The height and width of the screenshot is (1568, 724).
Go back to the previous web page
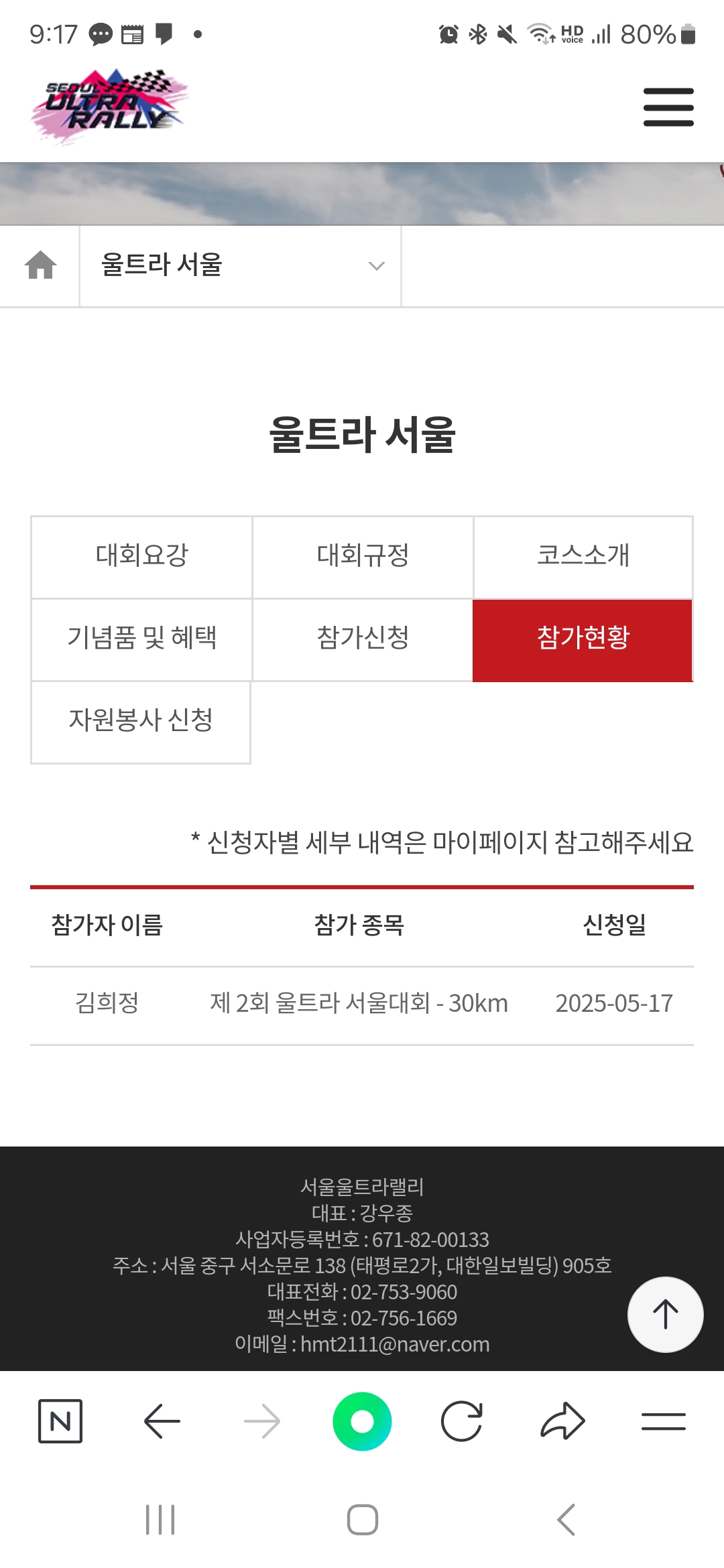[x=162, y=1421]
